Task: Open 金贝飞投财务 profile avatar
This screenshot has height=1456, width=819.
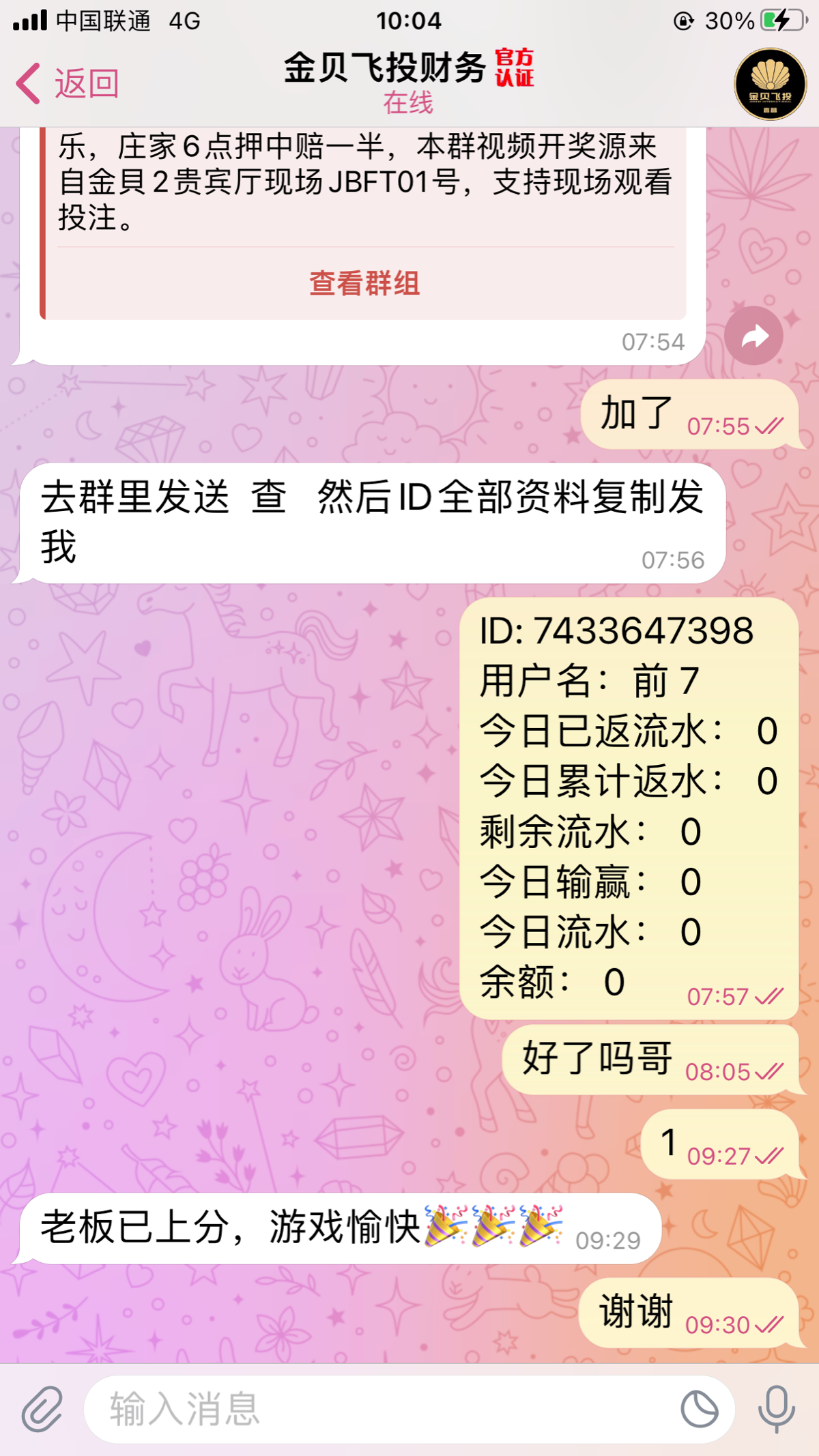Action: (770, 85)
